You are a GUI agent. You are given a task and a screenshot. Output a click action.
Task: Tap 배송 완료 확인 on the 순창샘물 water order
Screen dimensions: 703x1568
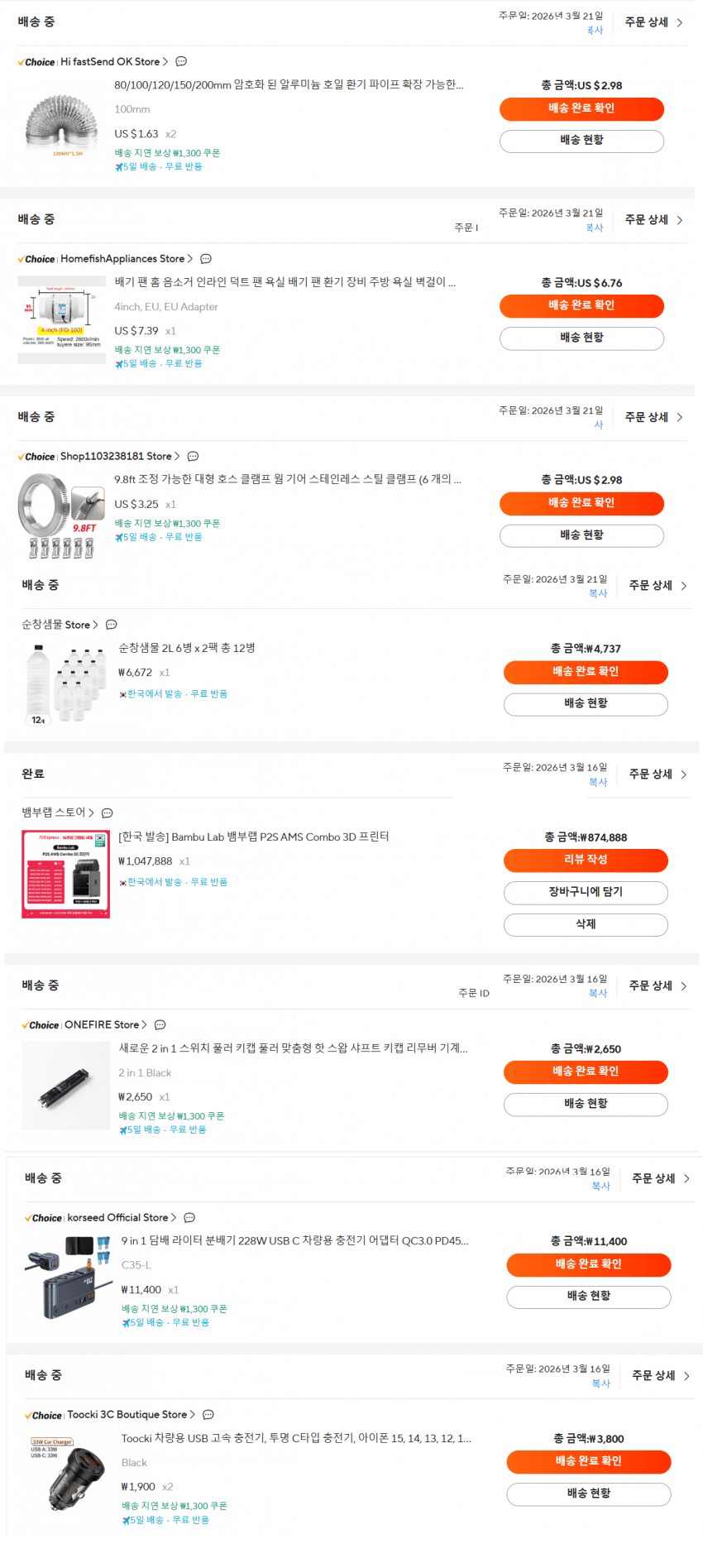586,672
